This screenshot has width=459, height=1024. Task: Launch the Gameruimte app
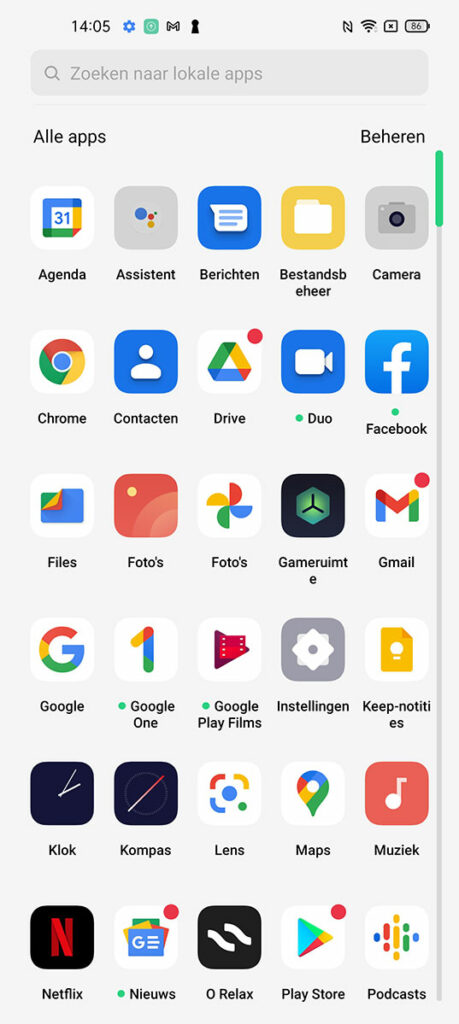coord(313,505)
